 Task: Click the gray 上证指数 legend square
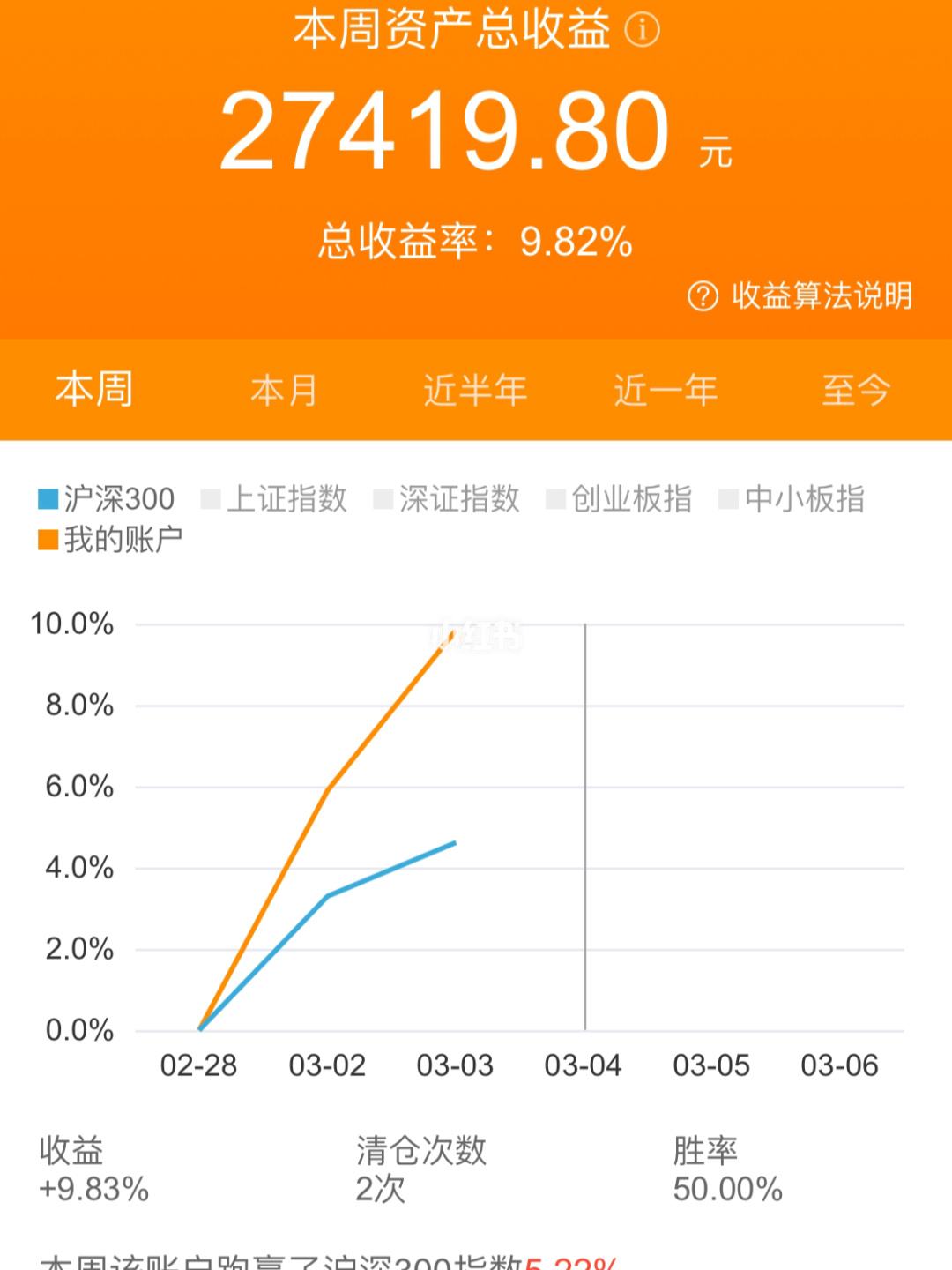pos(211,498)
